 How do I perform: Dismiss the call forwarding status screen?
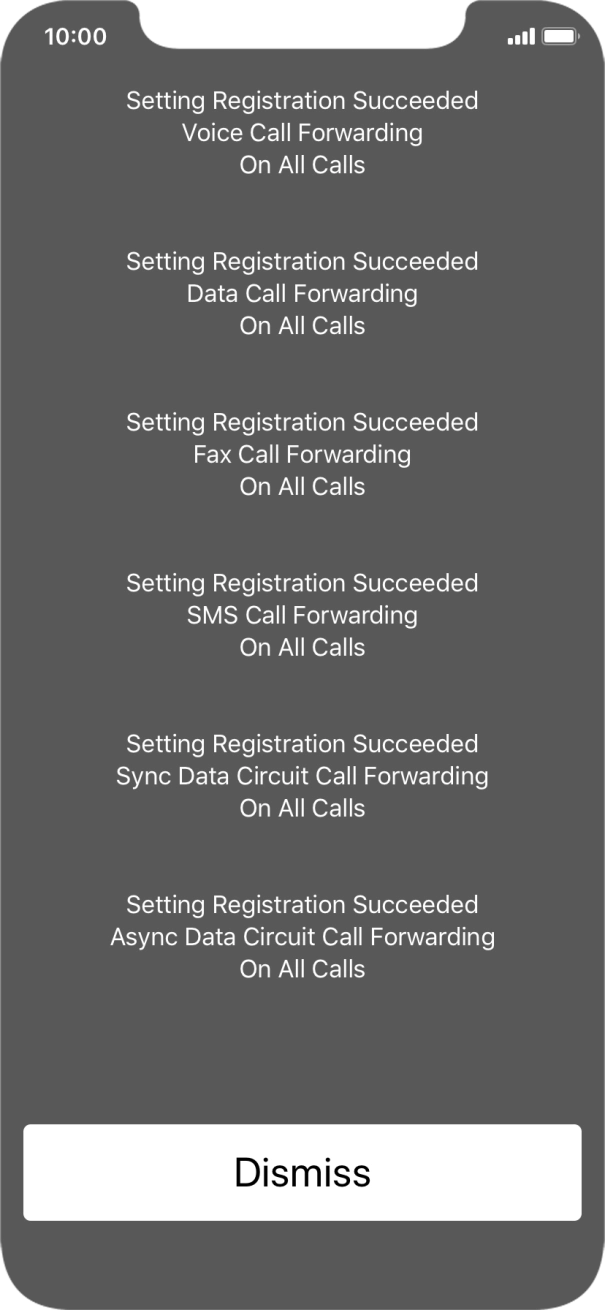[x=302, y=1172]
